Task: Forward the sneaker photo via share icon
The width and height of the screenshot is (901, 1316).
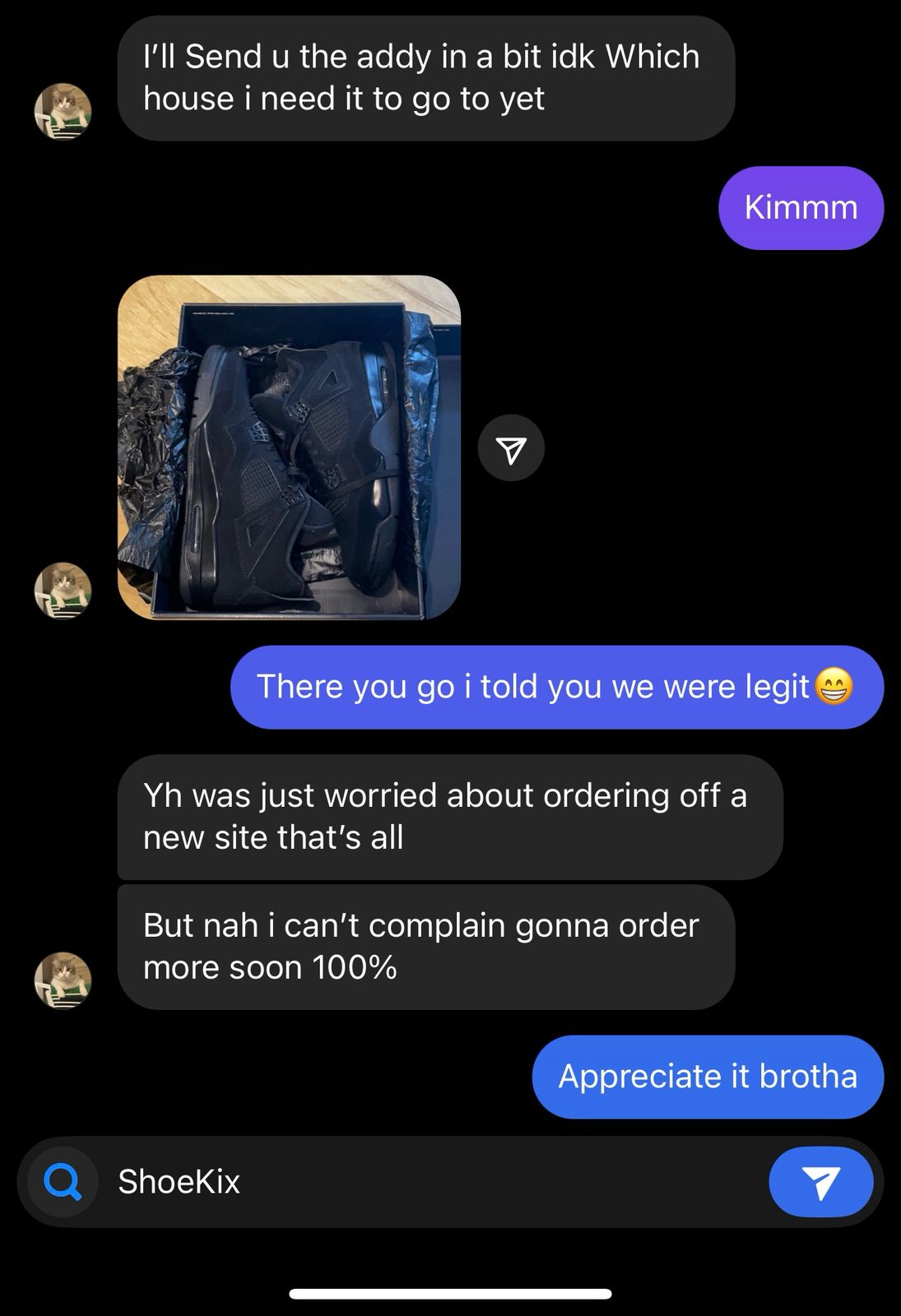Action: click(511, 448)
